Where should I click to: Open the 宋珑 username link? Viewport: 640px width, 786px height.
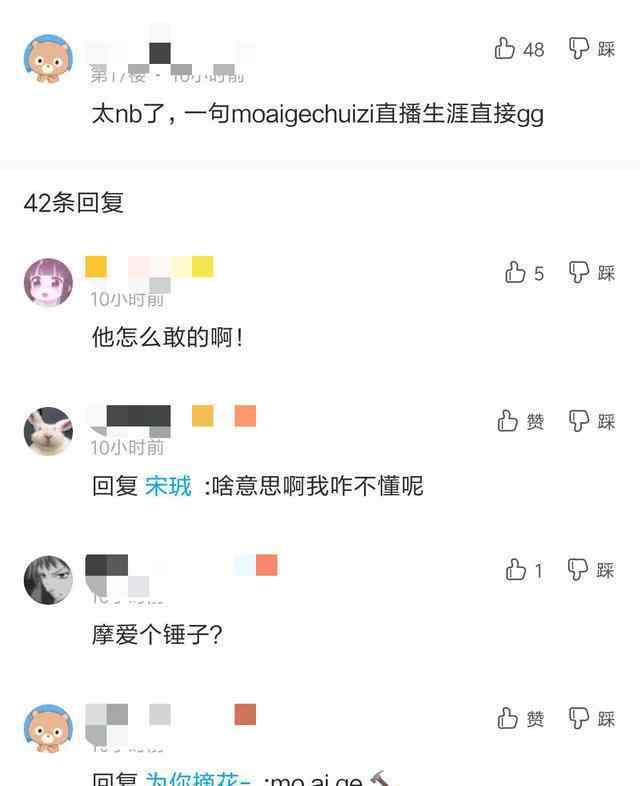[x=168, y=486]
